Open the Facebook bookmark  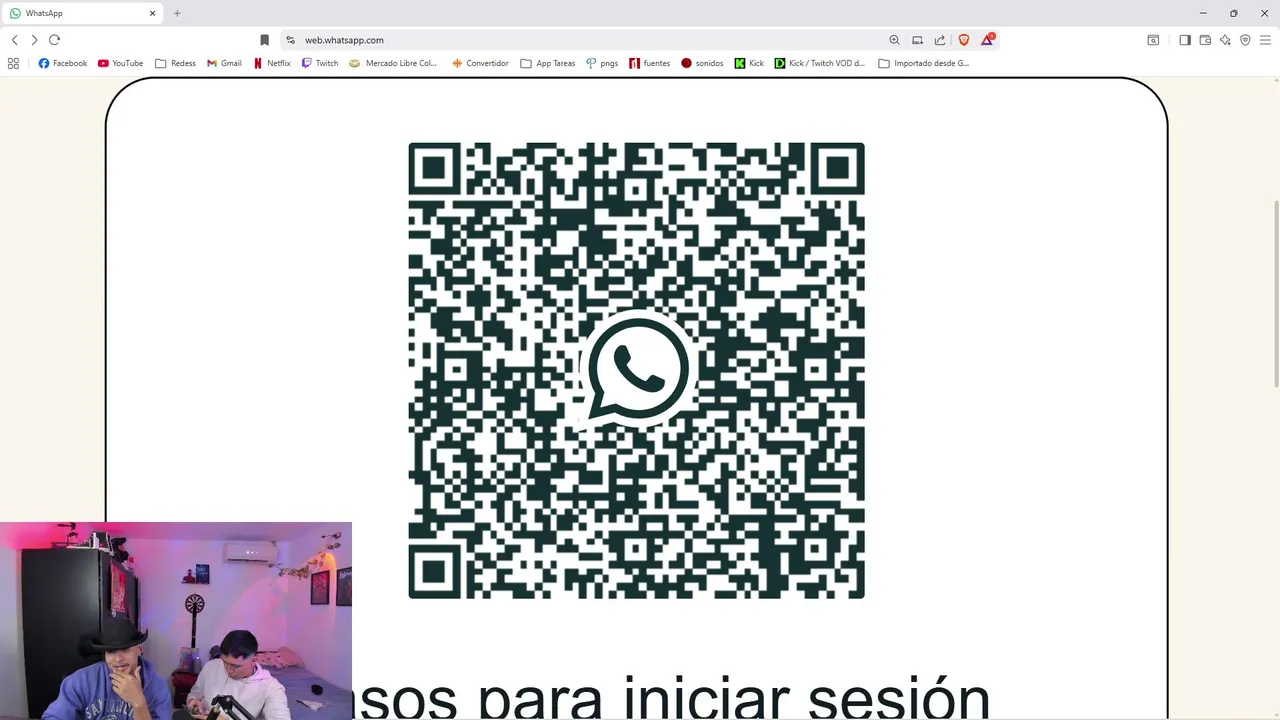63,63
